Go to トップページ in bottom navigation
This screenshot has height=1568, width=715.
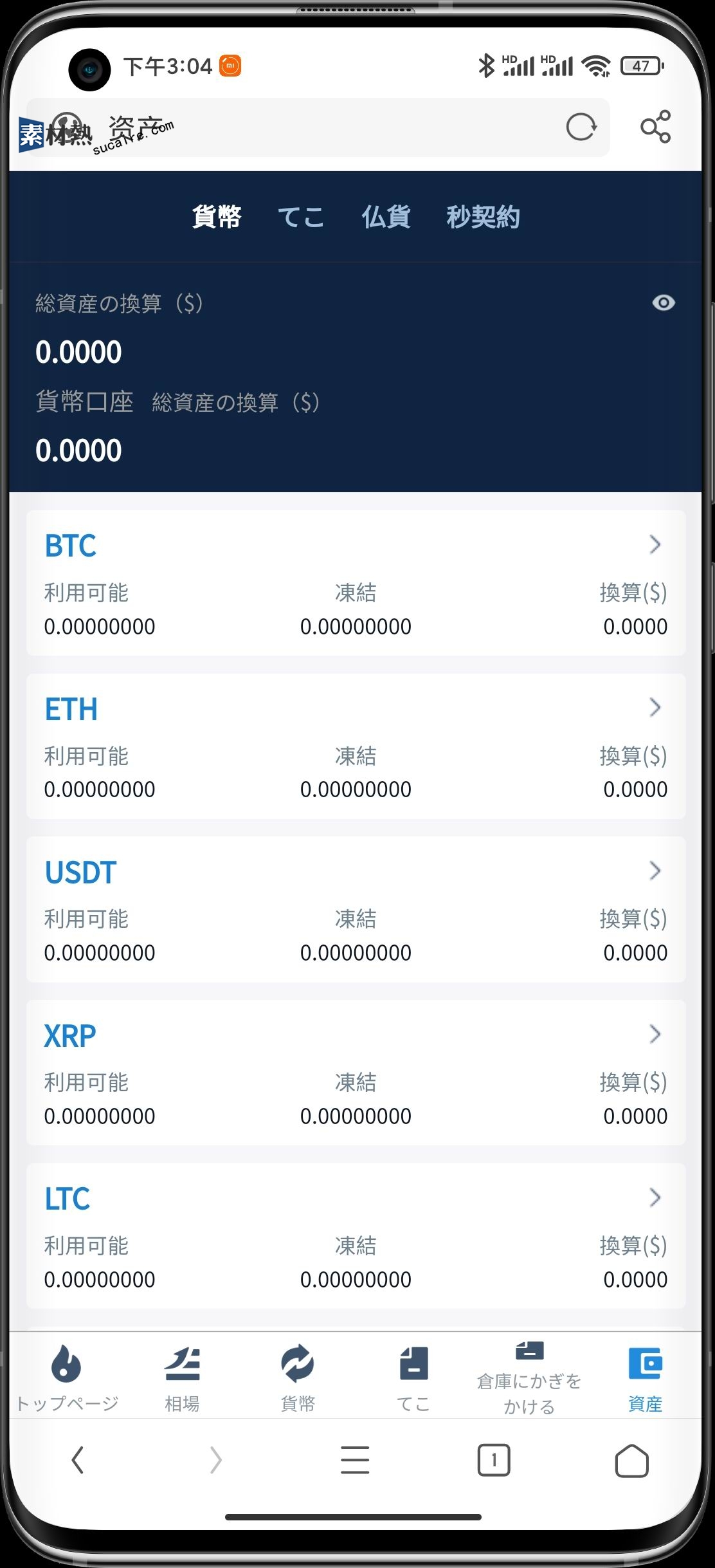[x=67, y=1377]
